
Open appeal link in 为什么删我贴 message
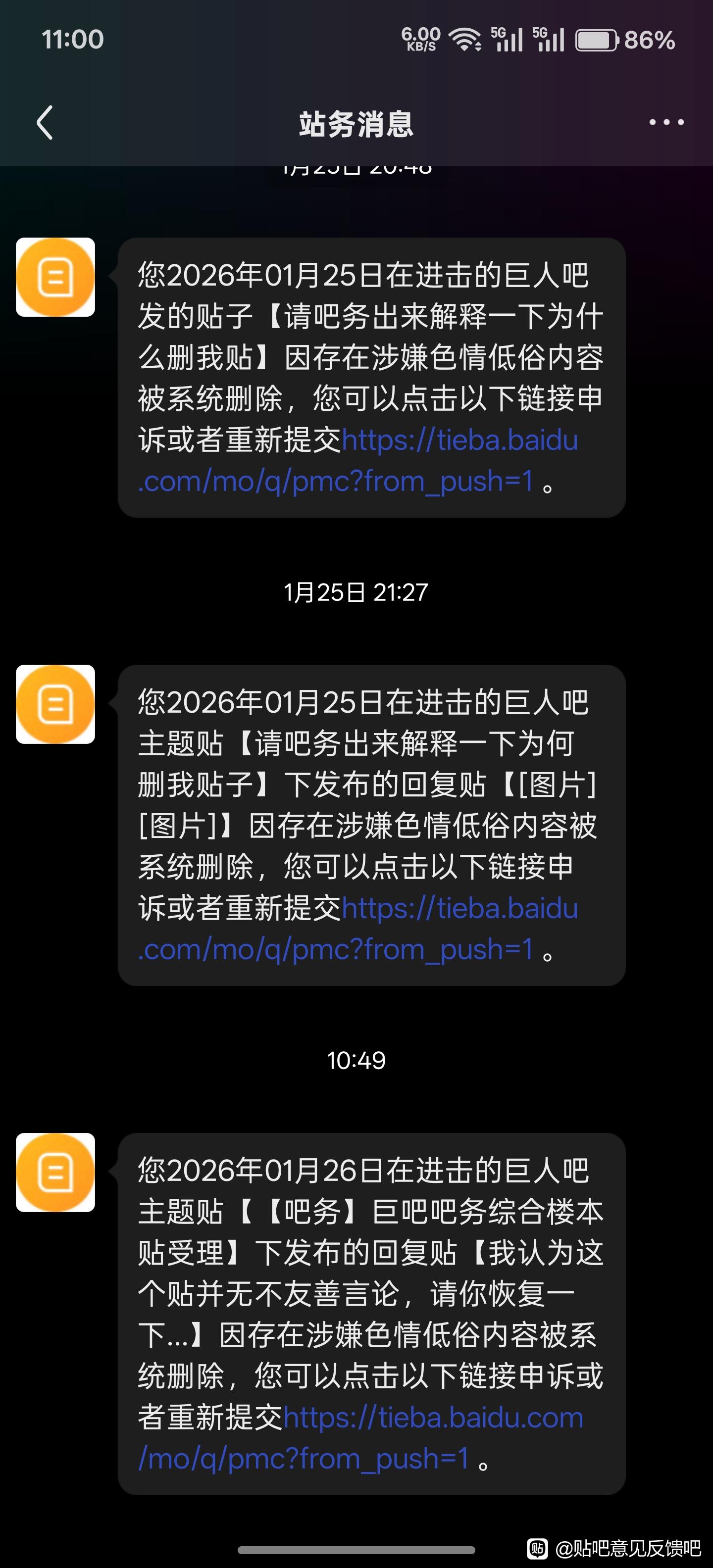(x=459, y=441)
